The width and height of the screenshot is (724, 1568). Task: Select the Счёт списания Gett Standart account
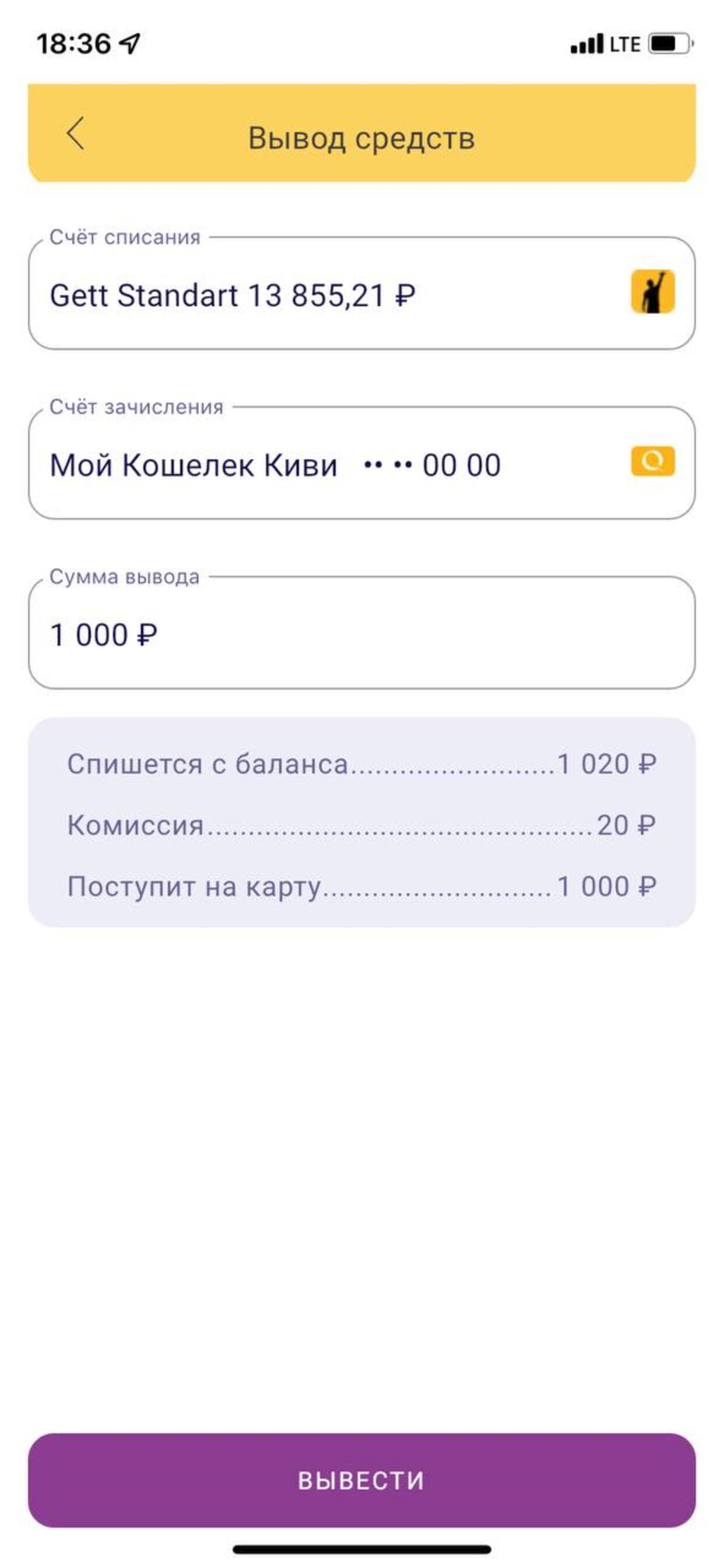361,294
